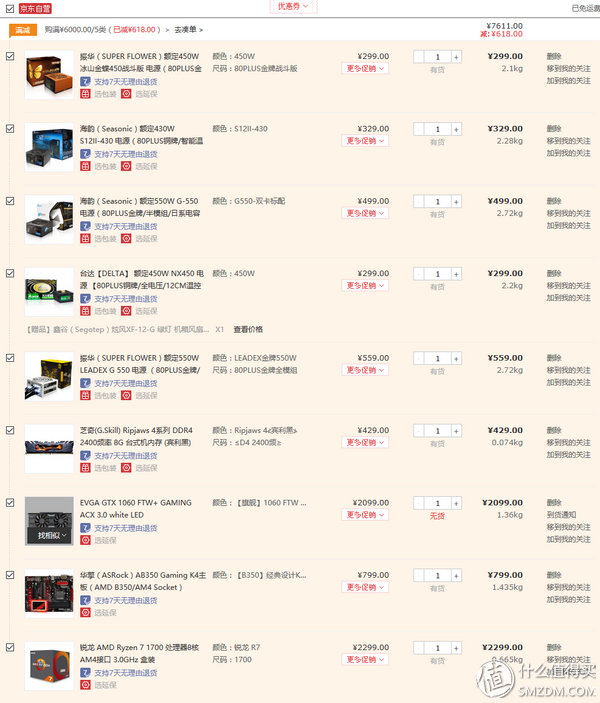Image resolution: width=600 pixels, height=703 pixels.
Task: Move ASRock AB350 Gaming K4 to favorites
Action: pyautogui.click(x=568, y=587)
